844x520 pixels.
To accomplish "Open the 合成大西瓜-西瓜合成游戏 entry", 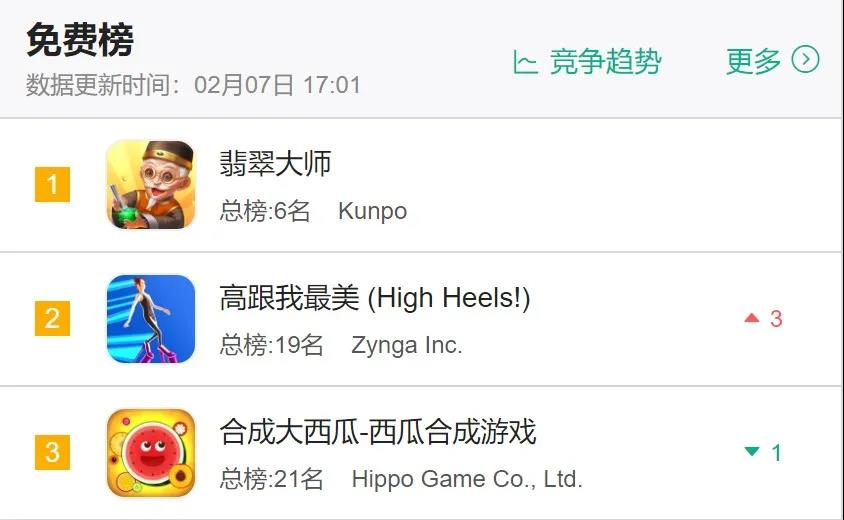I will coord(377,432).
